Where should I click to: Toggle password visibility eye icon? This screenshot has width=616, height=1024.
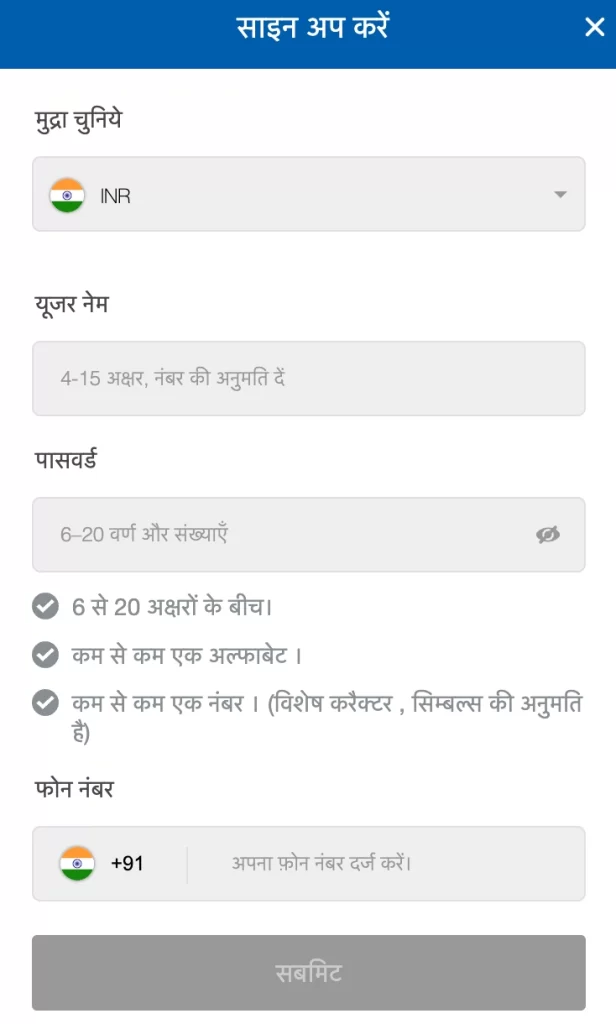[x=548, y=535]
